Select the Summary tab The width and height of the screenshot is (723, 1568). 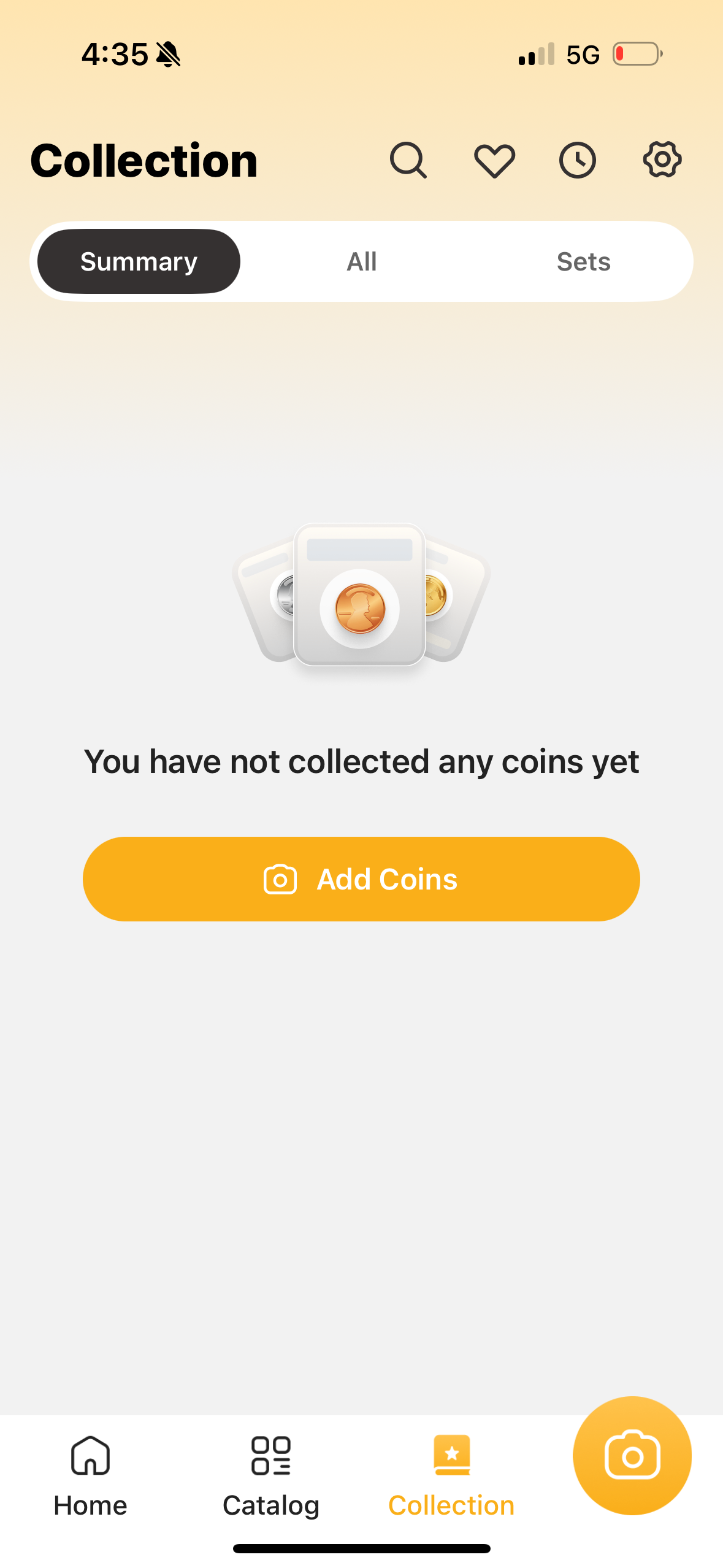click(138, 261)
